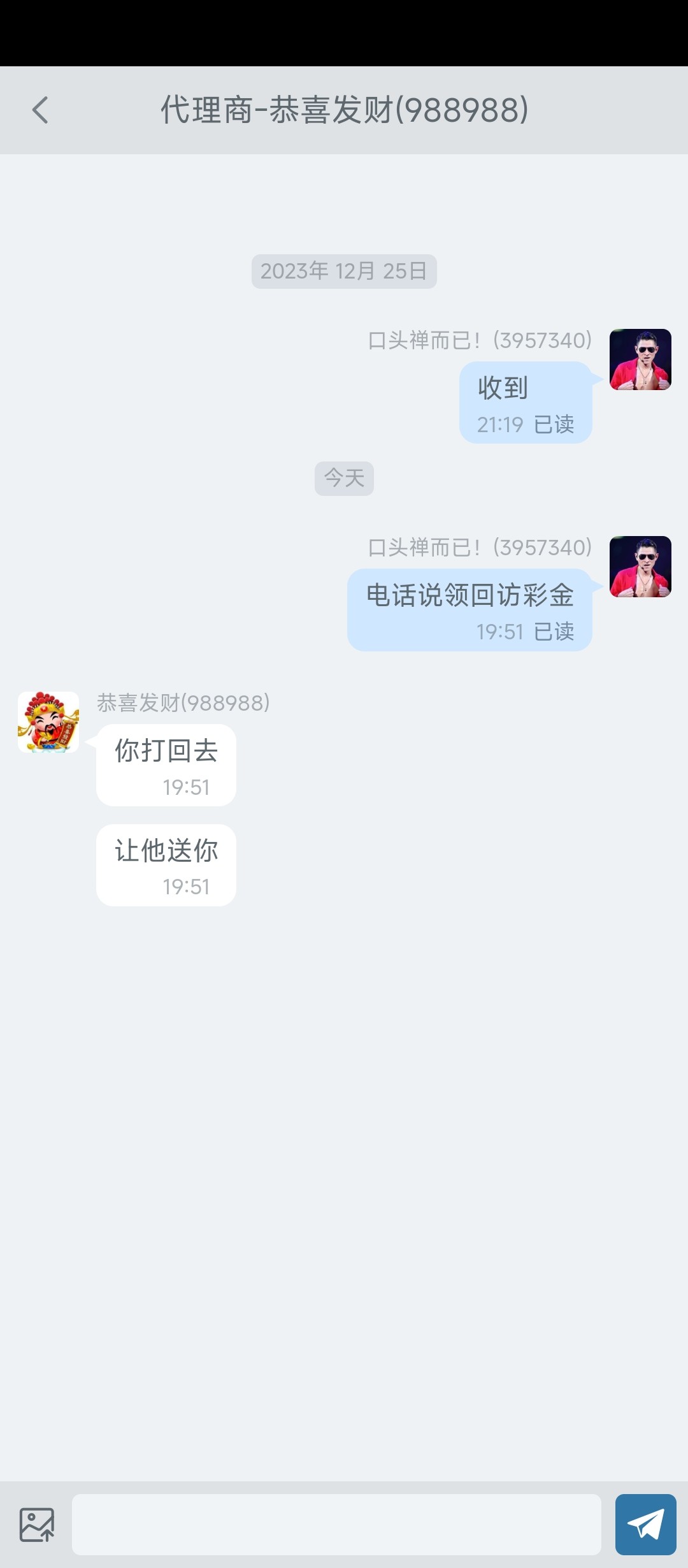Open 恭喜发财's avatar profile
The height and width of the screenshot is (1568, 688).
click(48, 722)
